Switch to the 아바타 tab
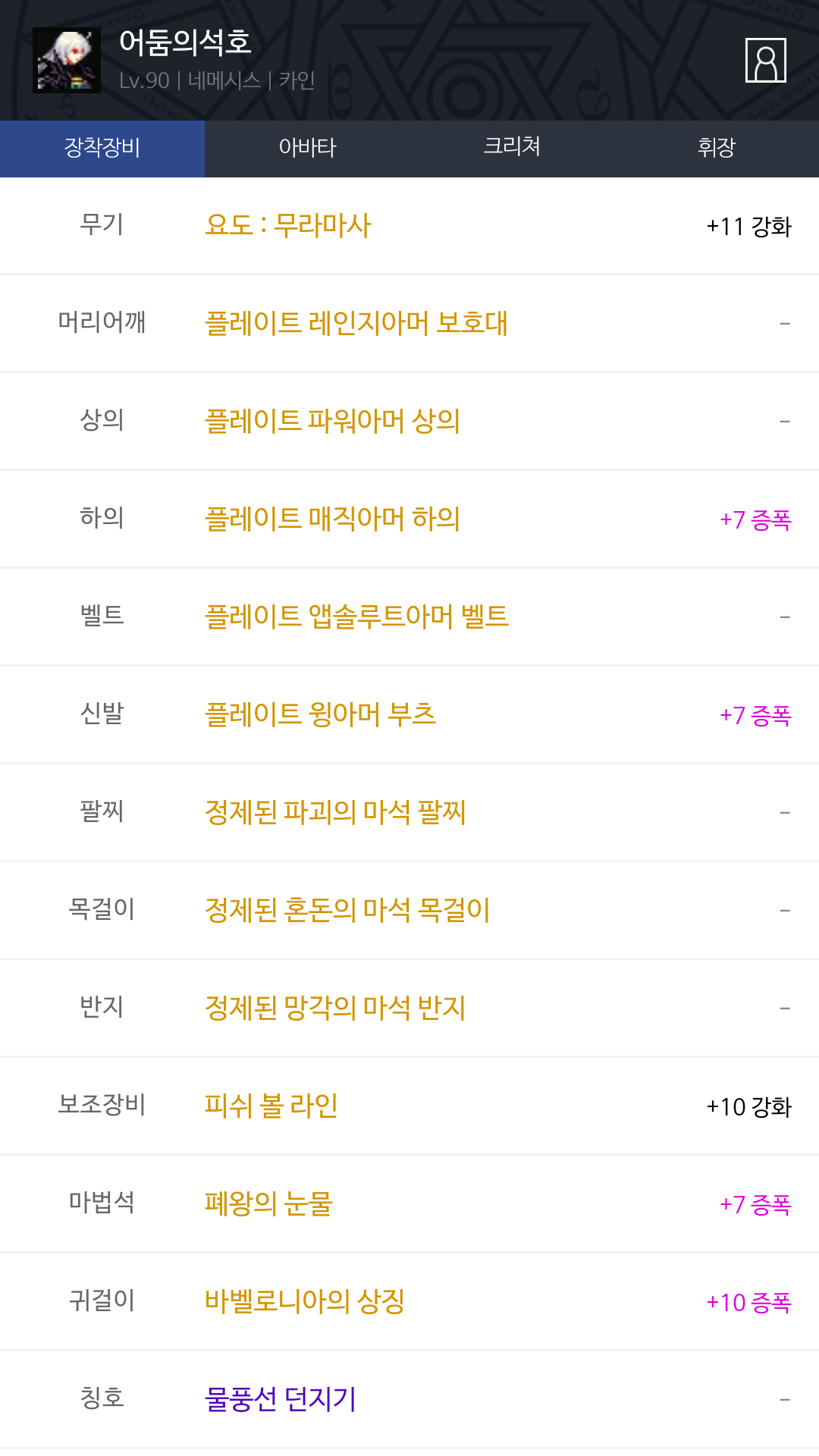 [x=307, y=148]
